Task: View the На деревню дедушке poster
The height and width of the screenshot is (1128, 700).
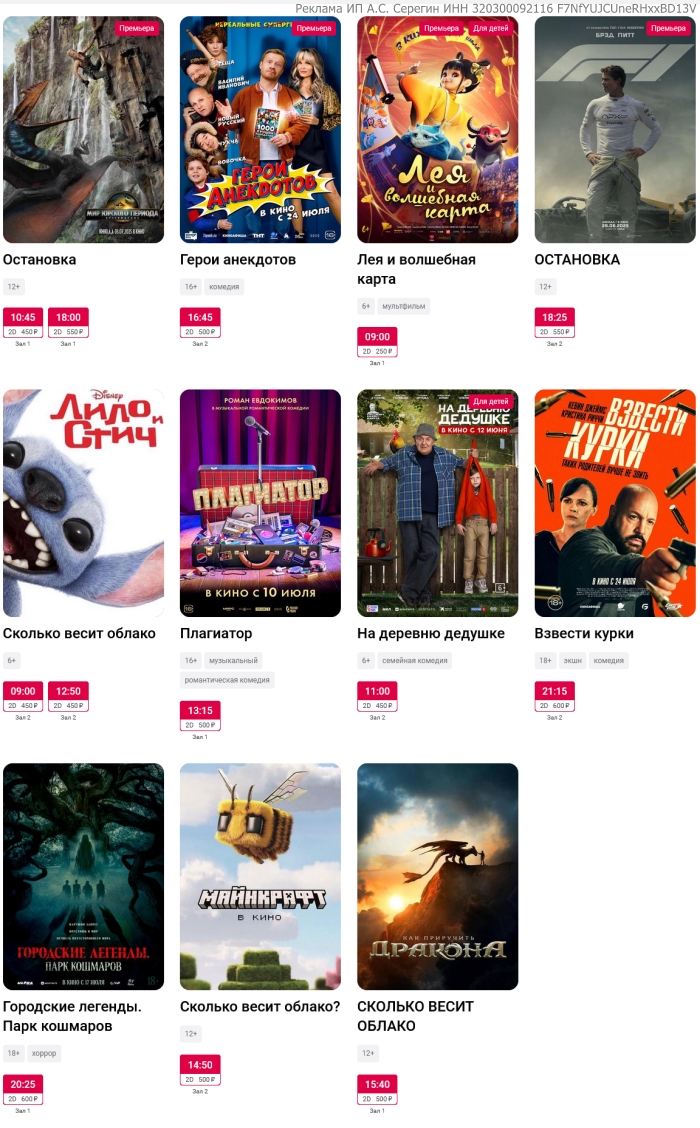Action: [437, 503]
